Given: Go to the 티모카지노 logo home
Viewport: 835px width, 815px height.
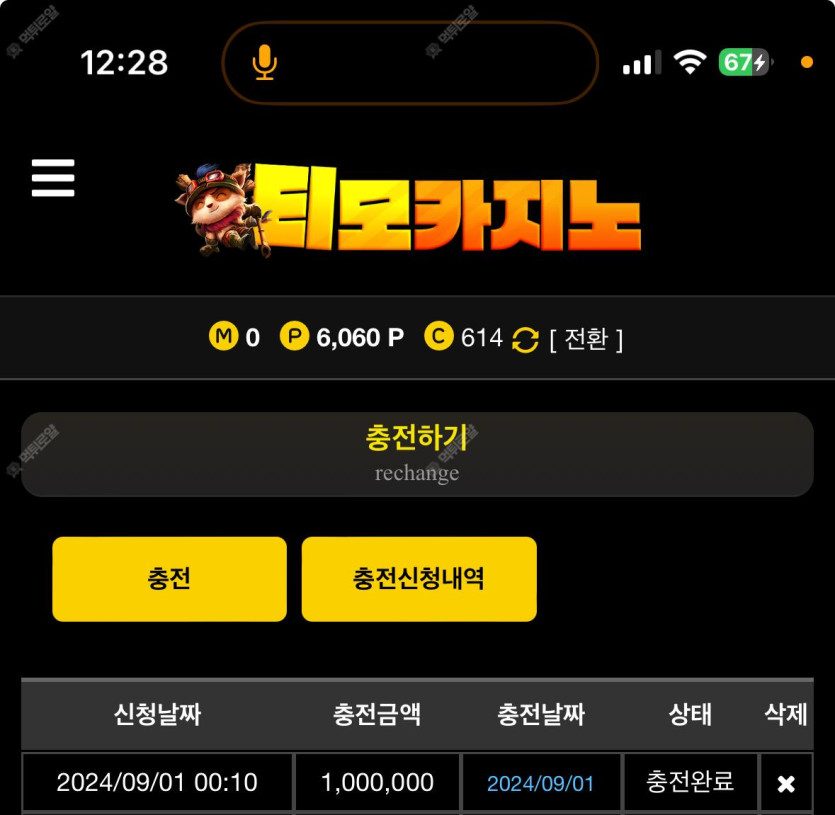Looking at the screenshot, I should tap(410, 209).
